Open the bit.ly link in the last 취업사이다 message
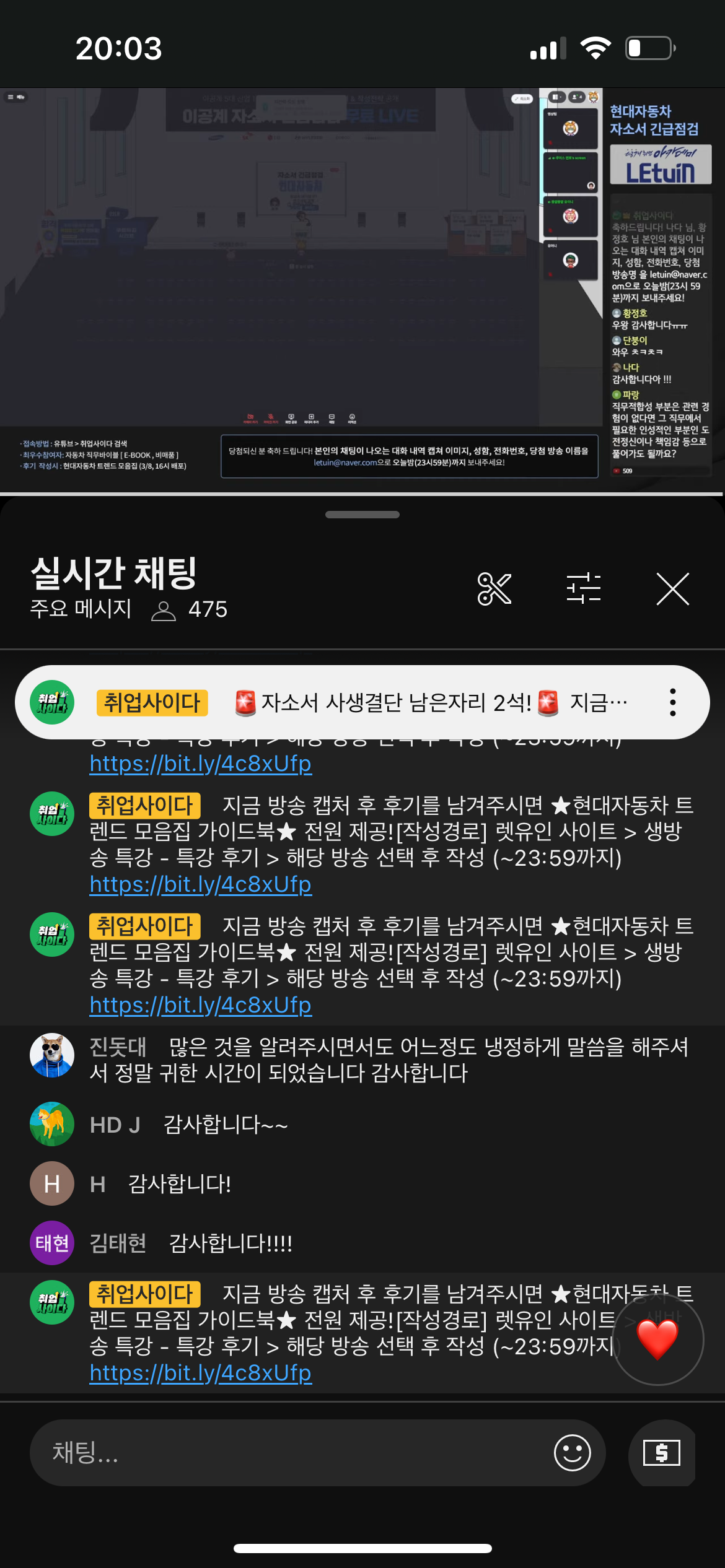 200,1373
